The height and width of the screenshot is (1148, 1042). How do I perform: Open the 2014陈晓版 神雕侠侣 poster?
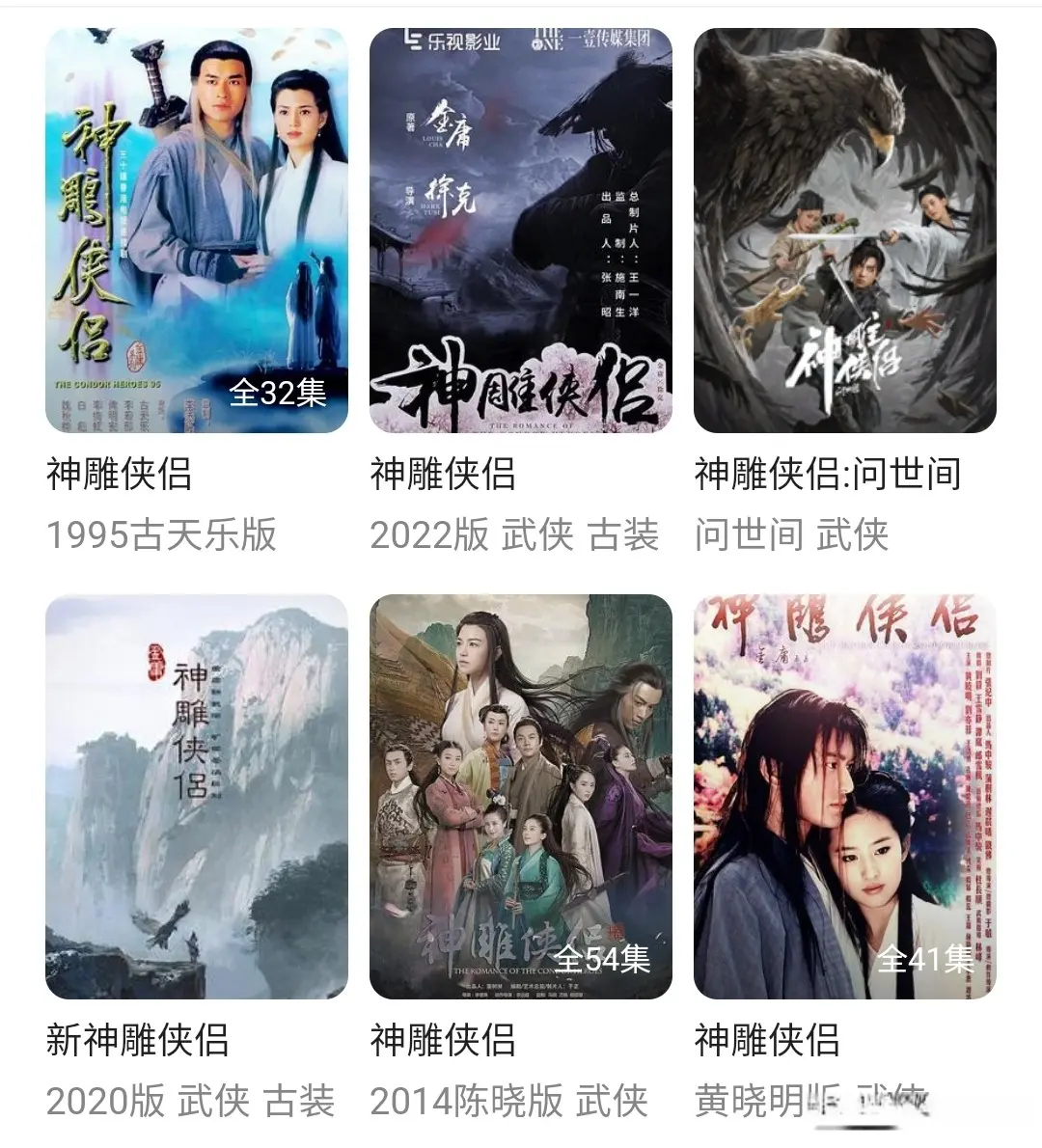point(521,797)
